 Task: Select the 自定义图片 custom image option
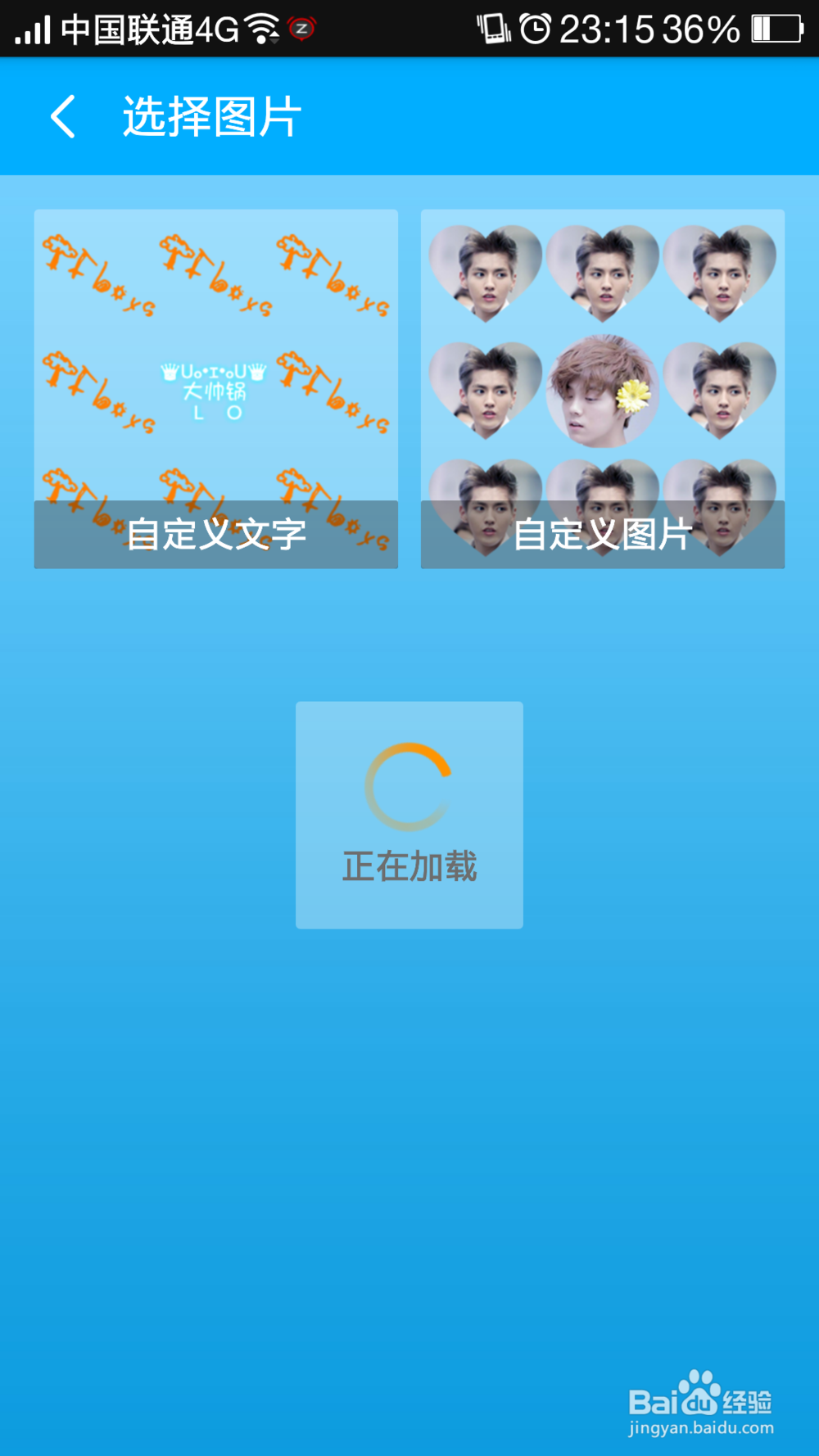pyautogui.click(x=603, y=532)
